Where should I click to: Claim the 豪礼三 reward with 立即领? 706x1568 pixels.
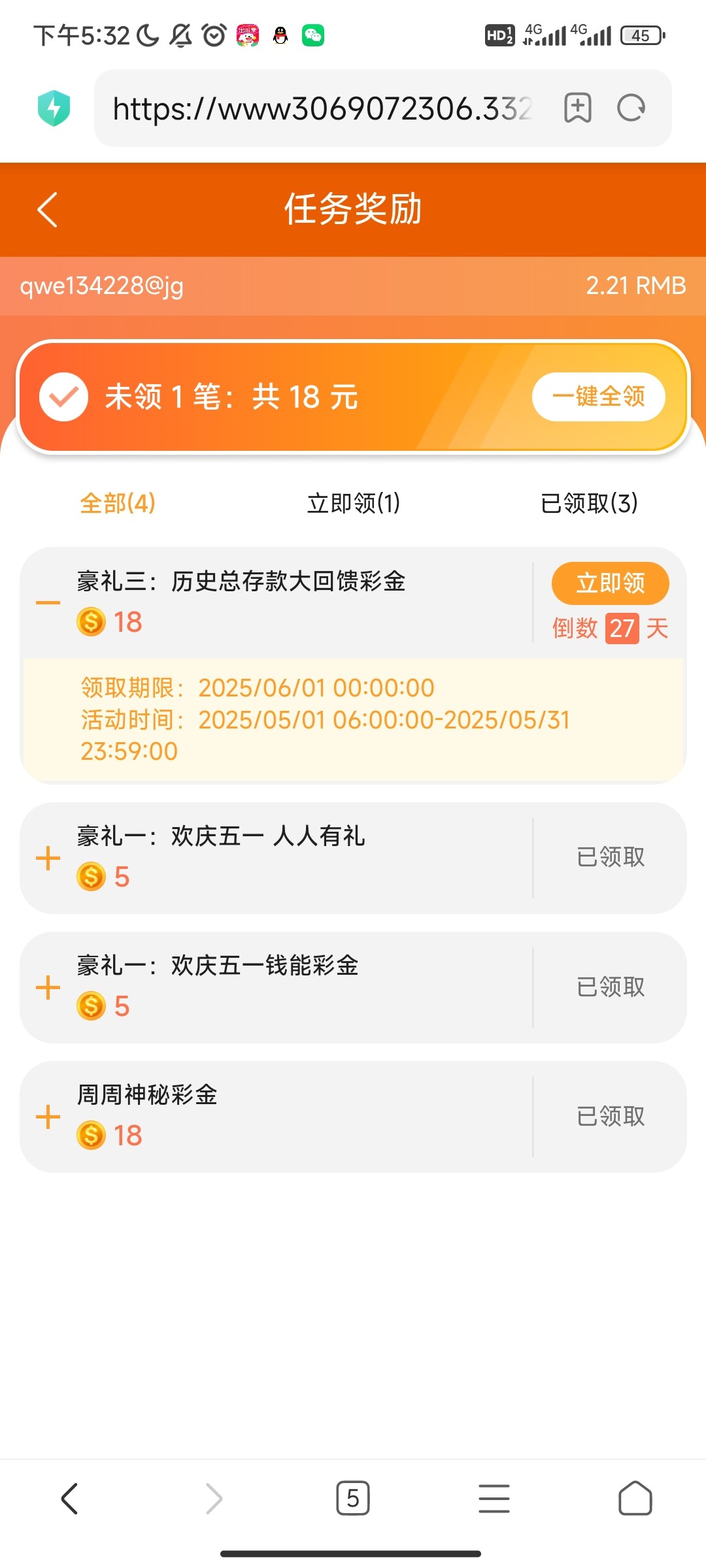click(x=610, y=583)
